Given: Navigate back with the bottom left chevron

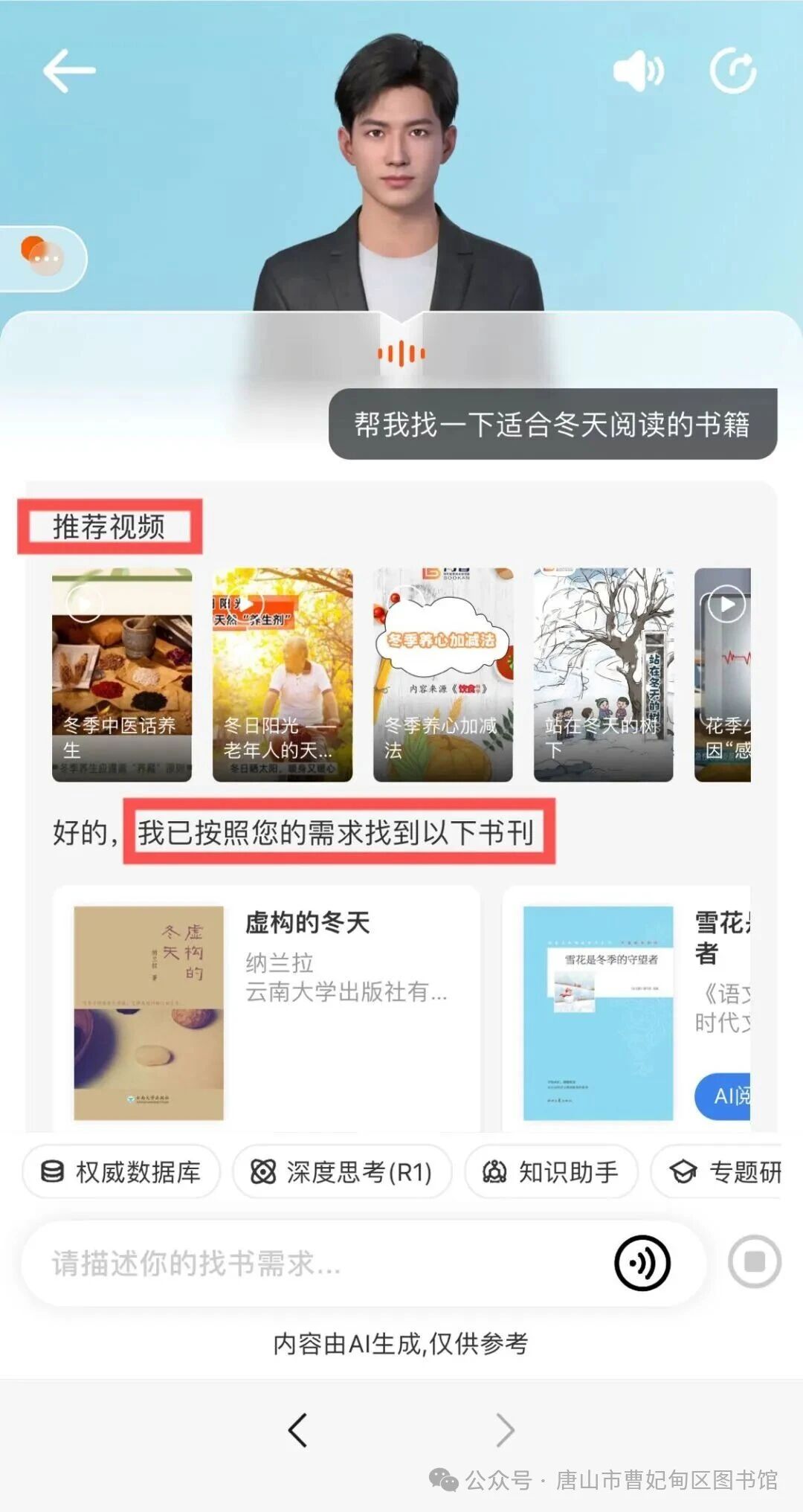Looking at the screenshot, I should 298,1429.
